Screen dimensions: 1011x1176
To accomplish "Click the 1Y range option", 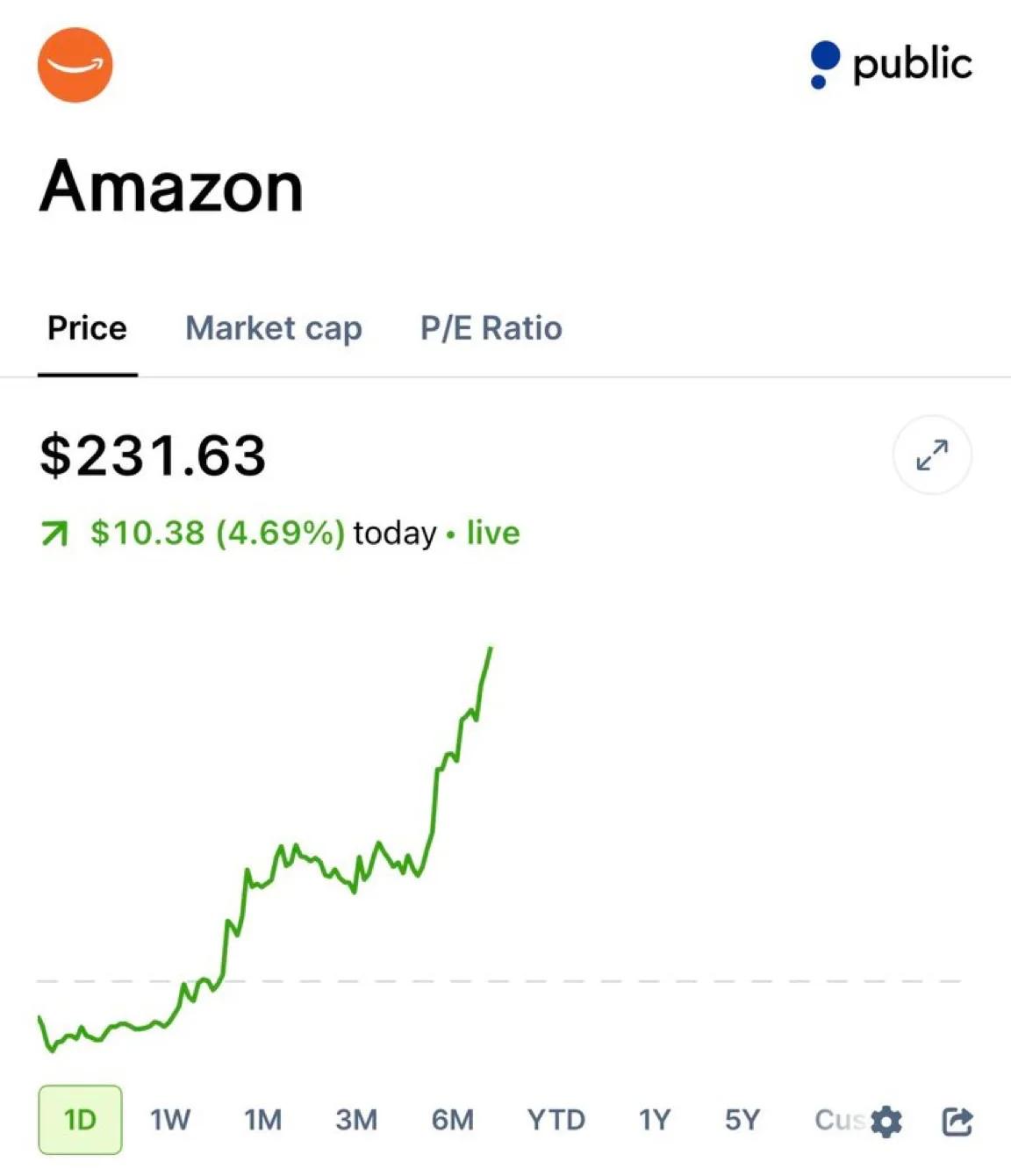I will pyautogui.click(x=652, y=1120).
